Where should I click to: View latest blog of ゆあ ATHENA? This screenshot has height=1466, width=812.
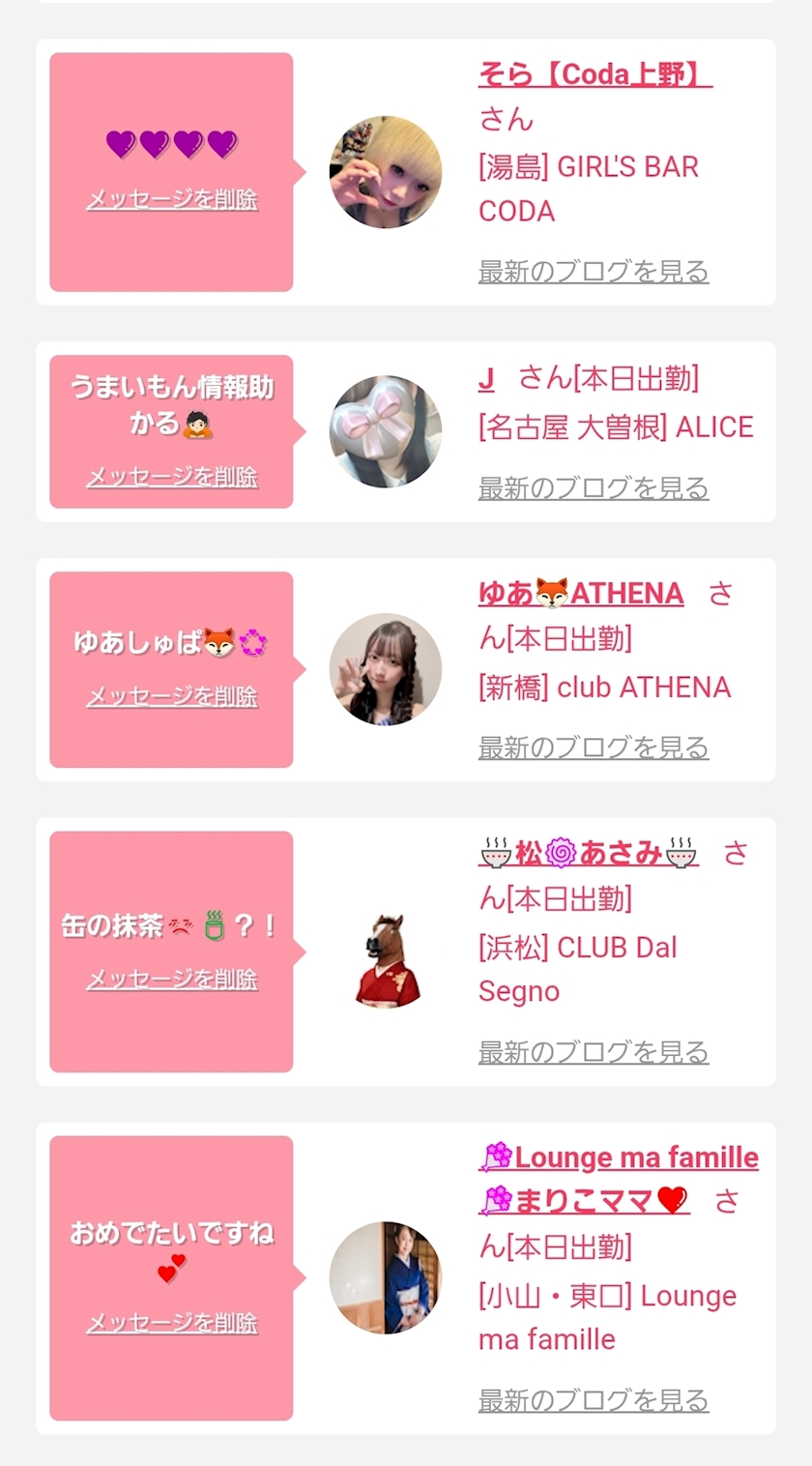click(x=594, y=748)
